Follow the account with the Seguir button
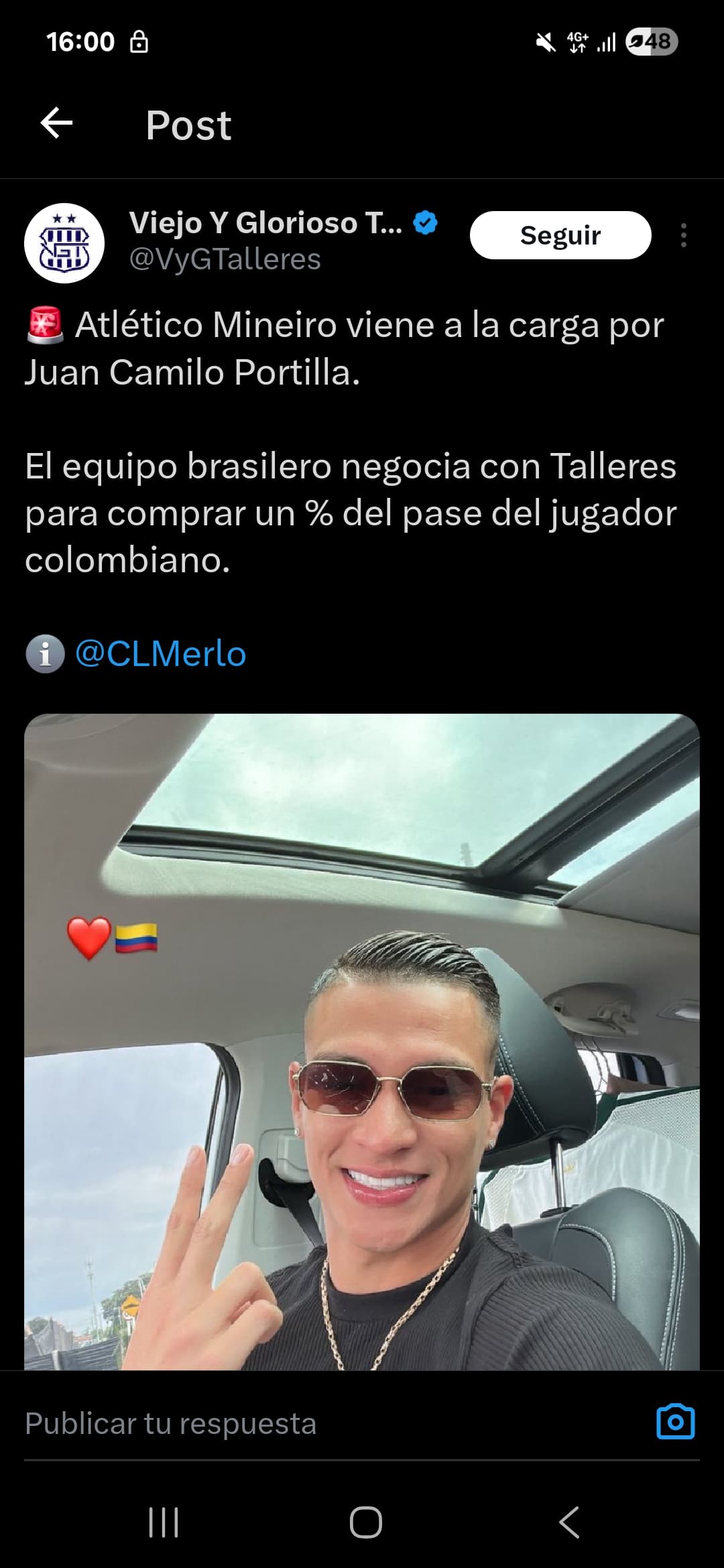Viewport: 724px width, 1568px height. [x=560, y=235]
